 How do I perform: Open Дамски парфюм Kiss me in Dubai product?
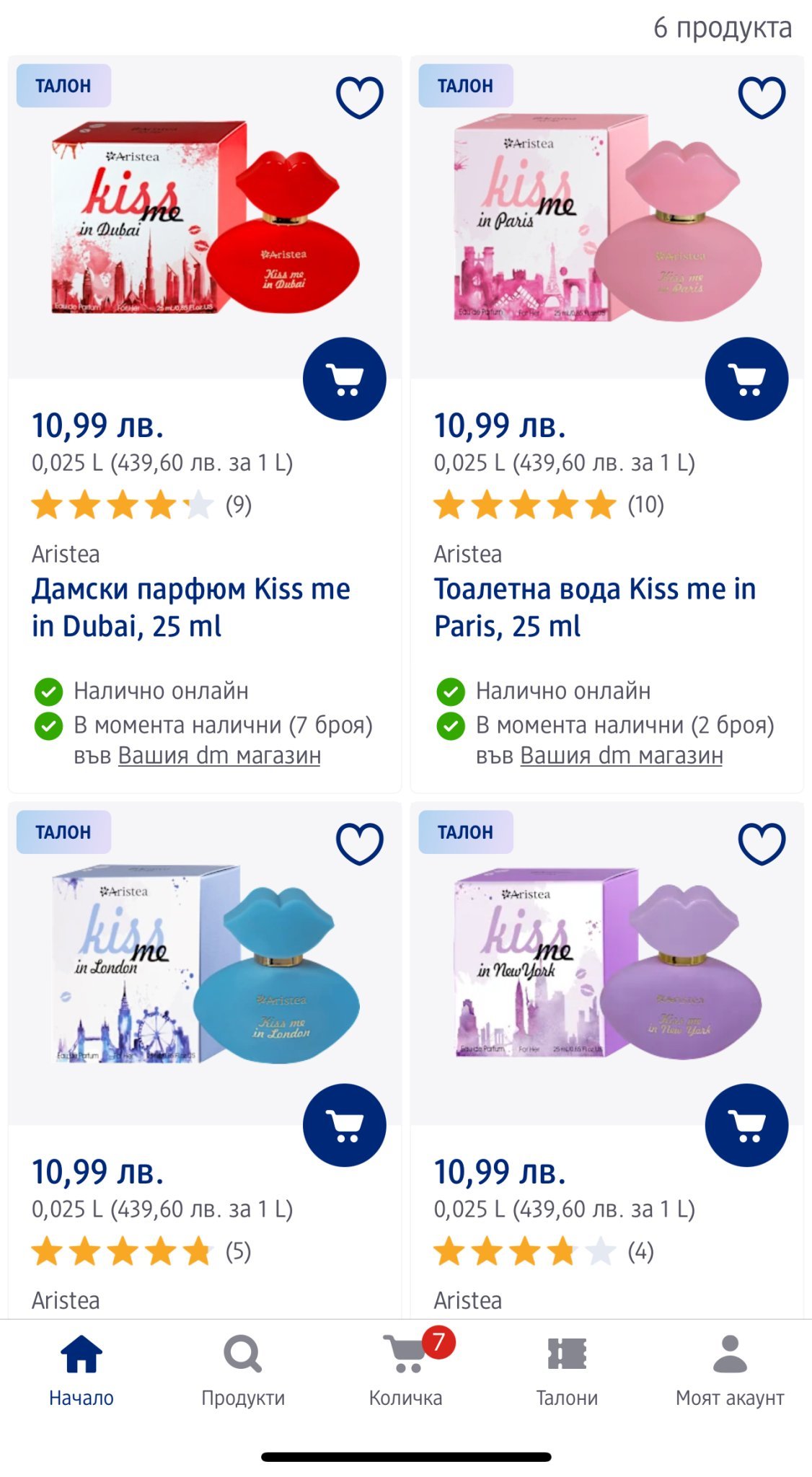191,607
